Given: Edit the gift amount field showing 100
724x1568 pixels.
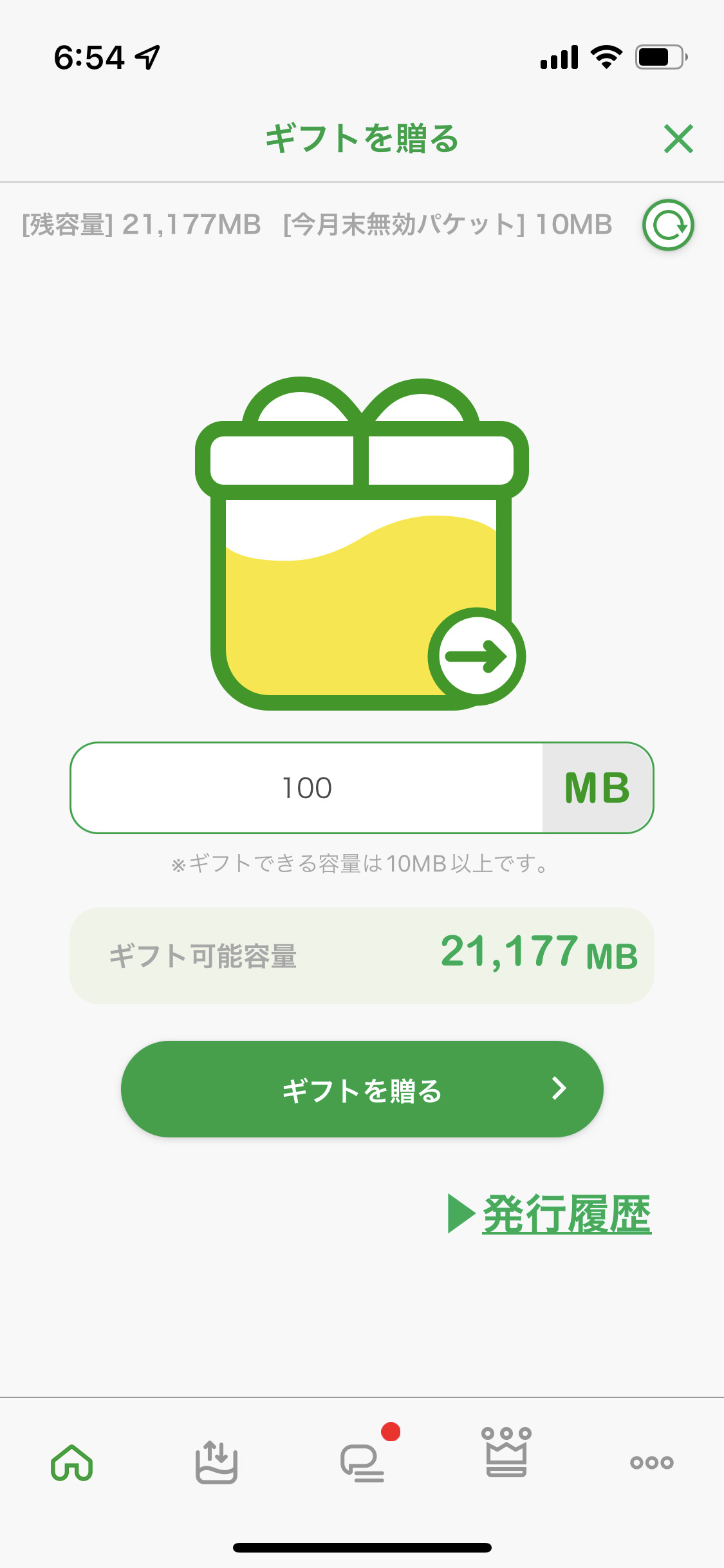Looking at the screenshot, I should [x=307, y=788].
